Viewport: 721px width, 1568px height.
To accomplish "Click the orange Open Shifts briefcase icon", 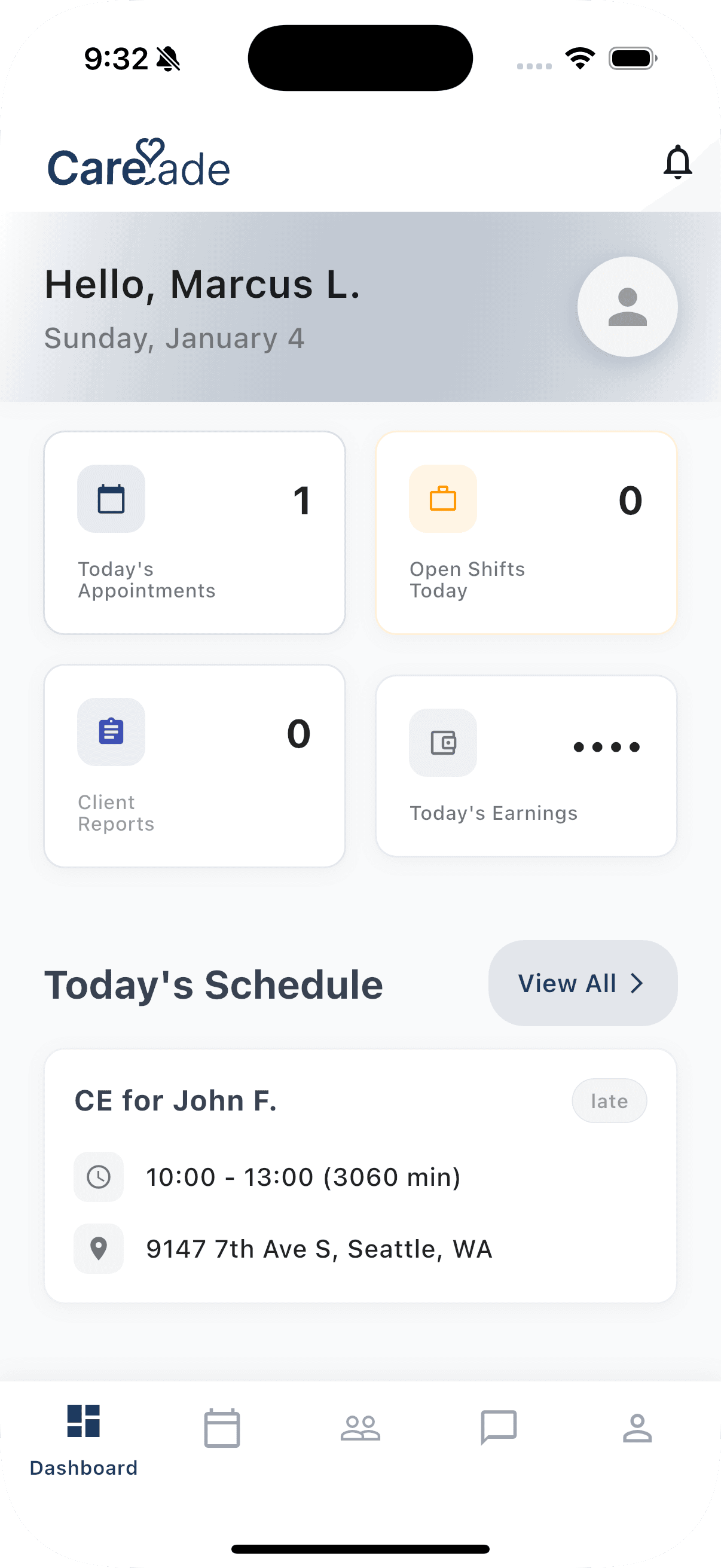I will click(443, 499).
